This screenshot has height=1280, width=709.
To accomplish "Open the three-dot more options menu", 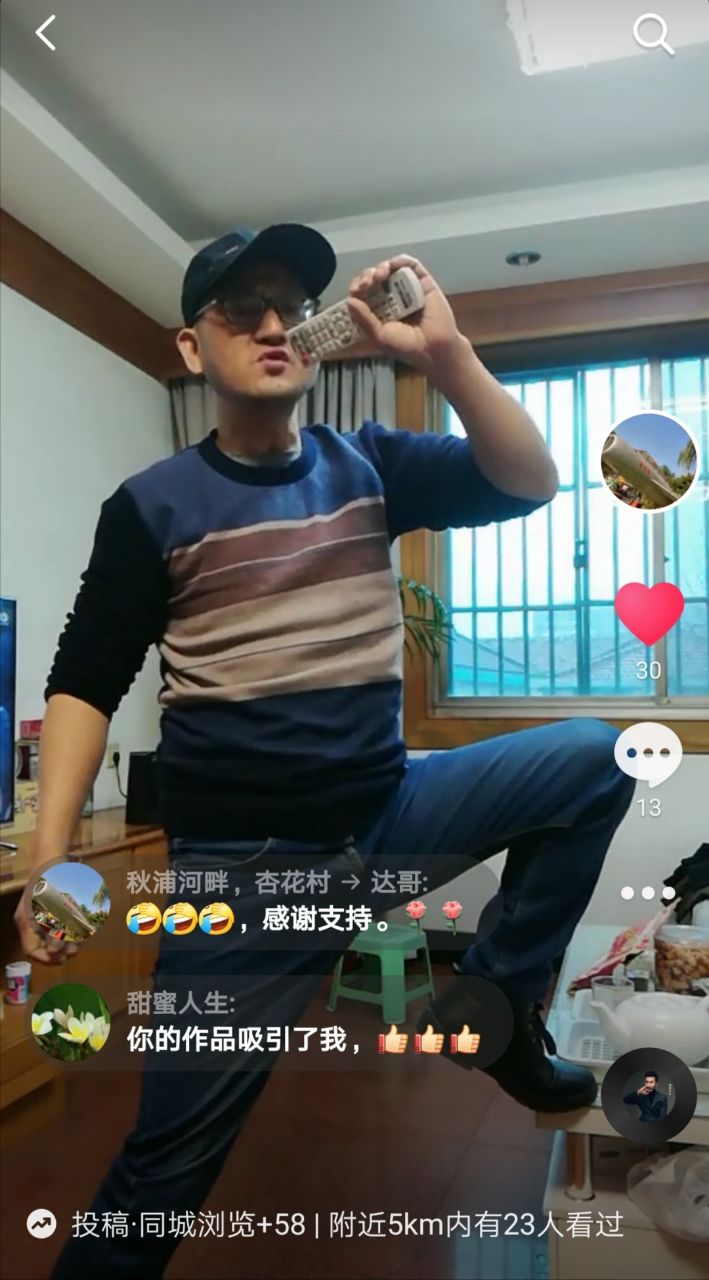I will click(x=648, y=893).
